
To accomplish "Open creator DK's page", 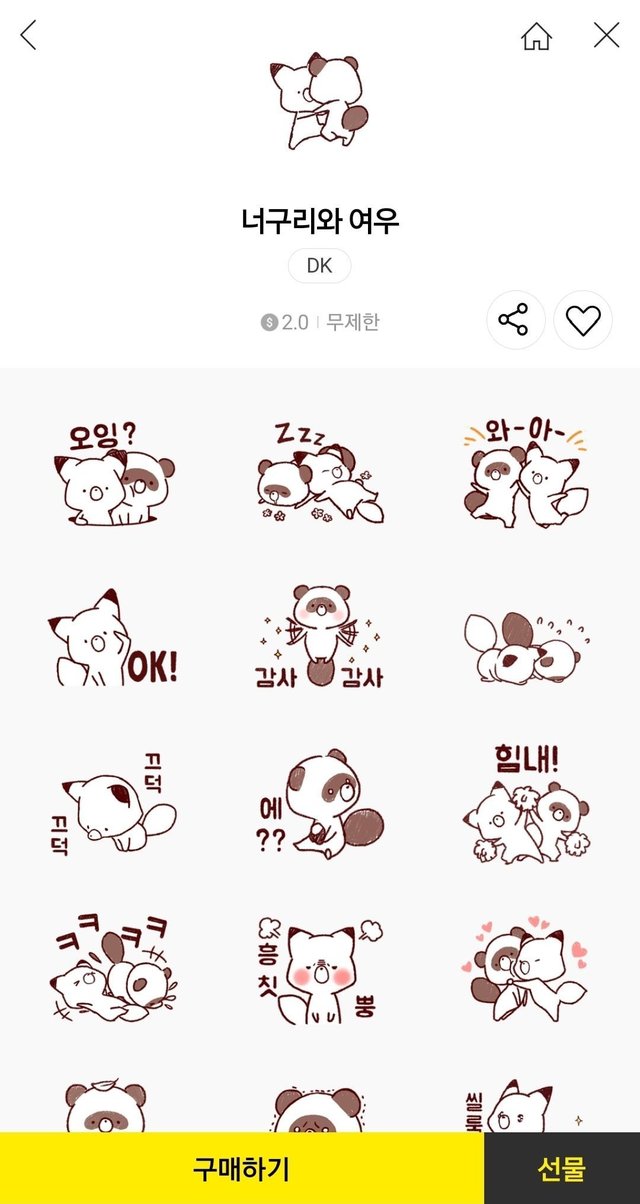I will pos(319,266).
